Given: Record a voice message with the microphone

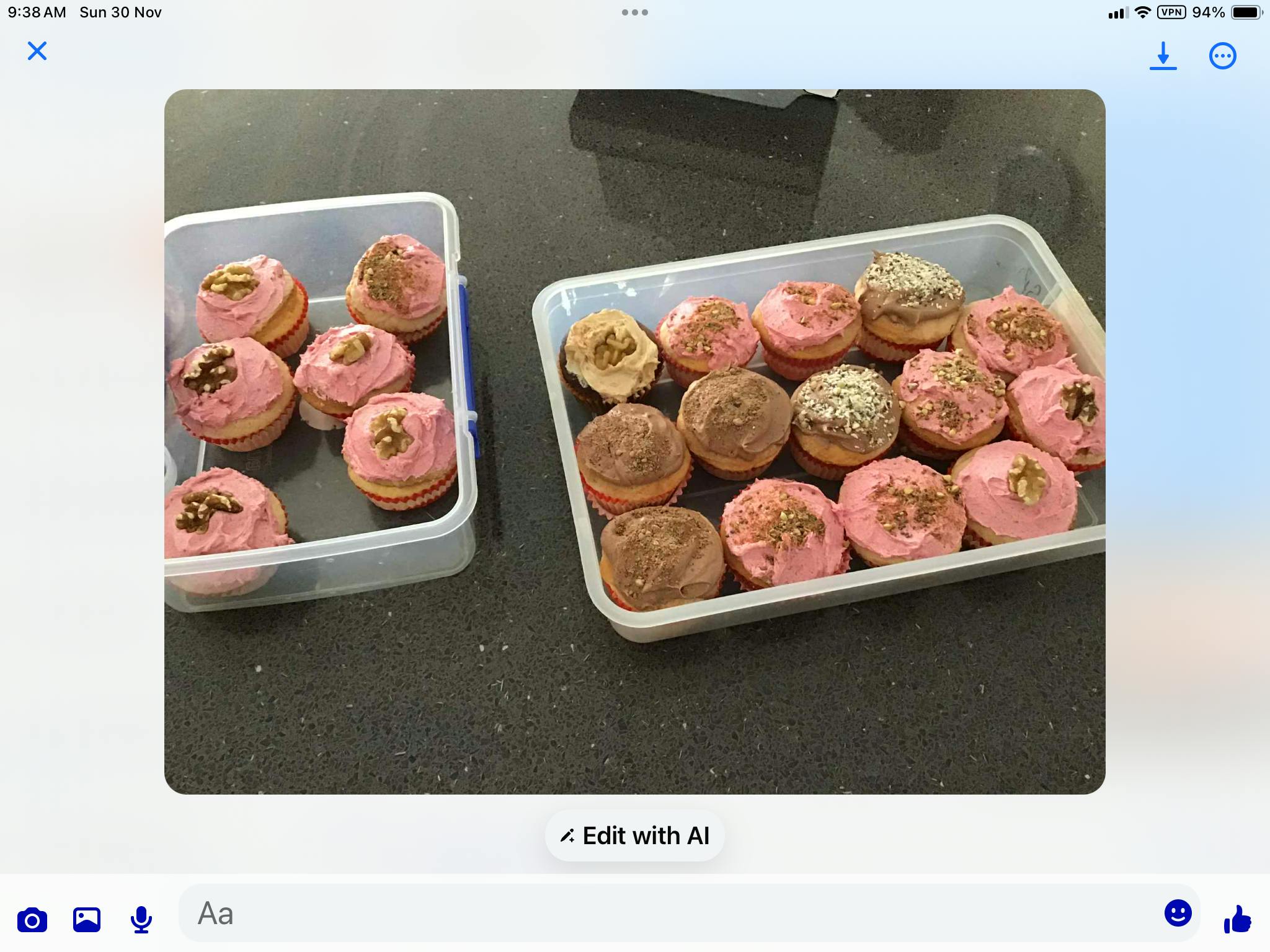Looking at the screenshot, I should 141,919.
